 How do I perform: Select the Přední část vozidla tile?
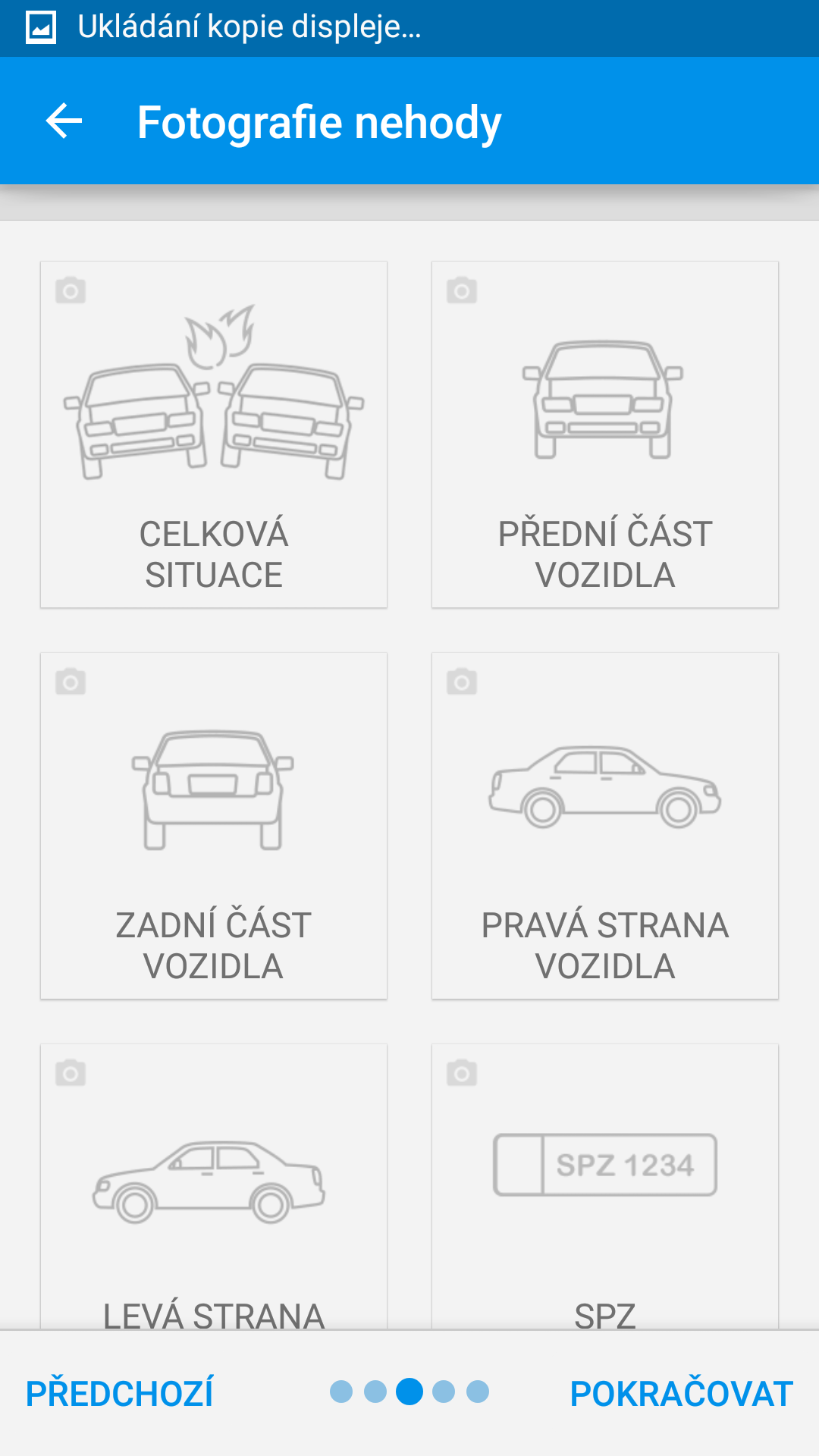[605, 435]
